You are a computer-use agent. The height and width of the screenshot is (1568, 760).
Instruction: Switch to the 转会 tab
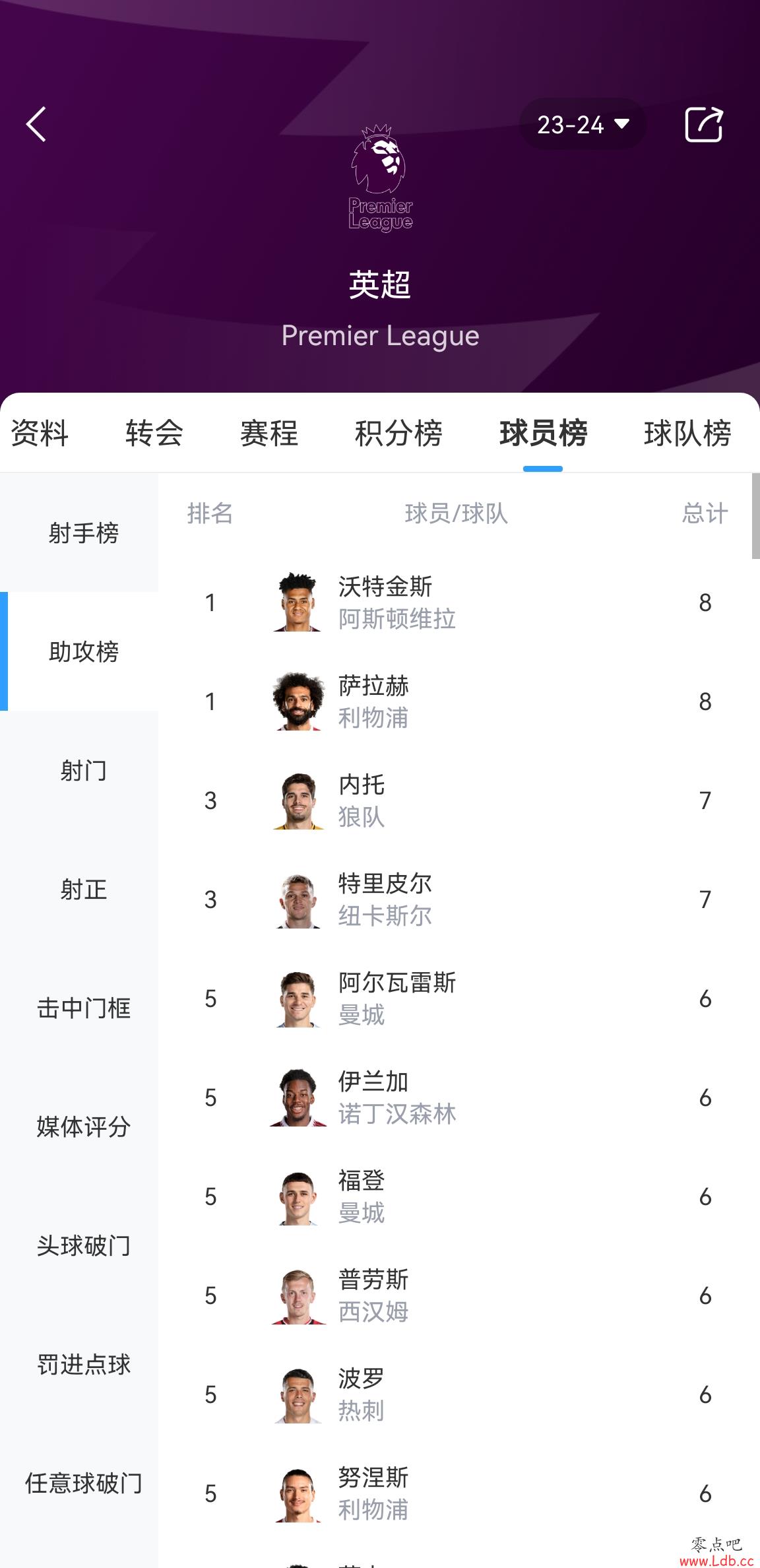click(x=154, y=434)
